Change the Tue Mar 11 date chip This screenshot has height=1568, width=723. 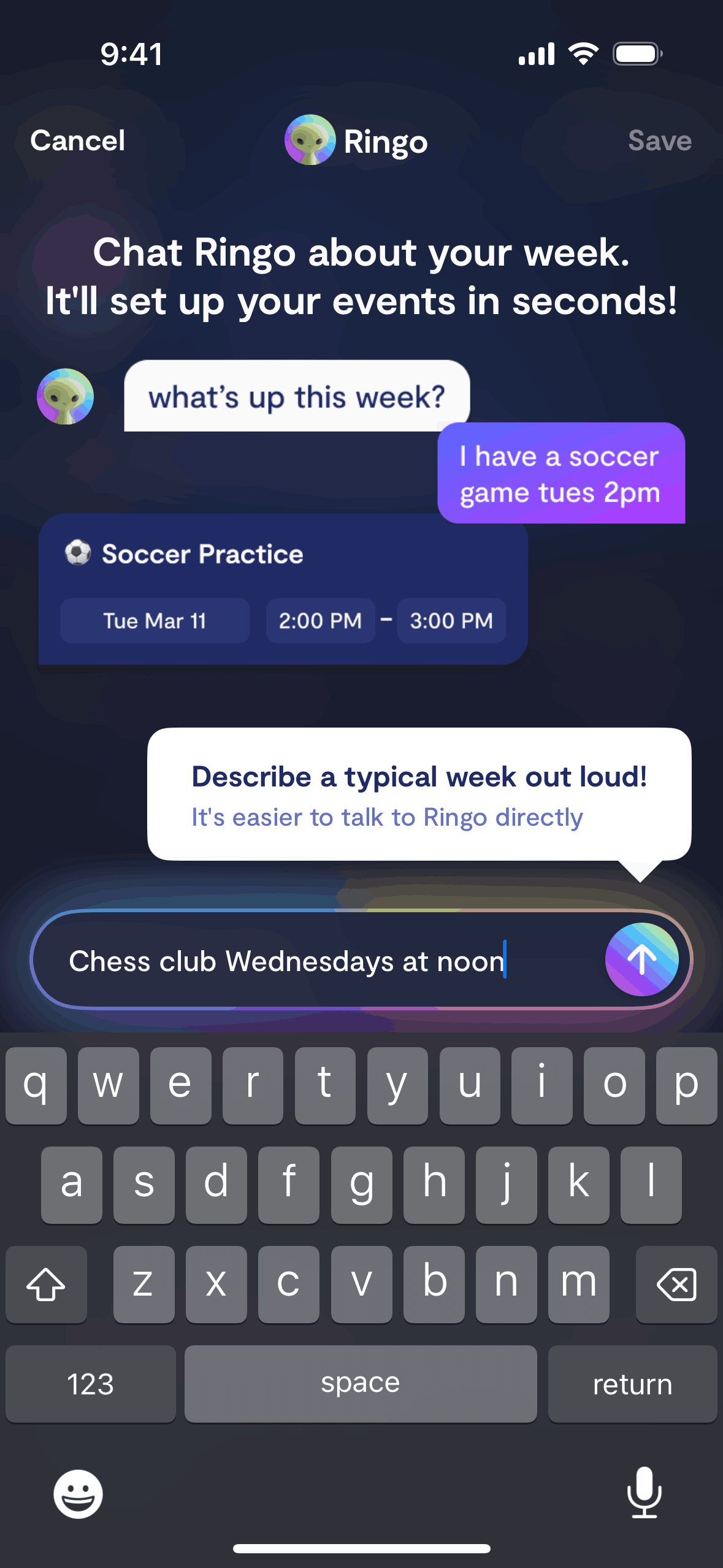(155, 621)
